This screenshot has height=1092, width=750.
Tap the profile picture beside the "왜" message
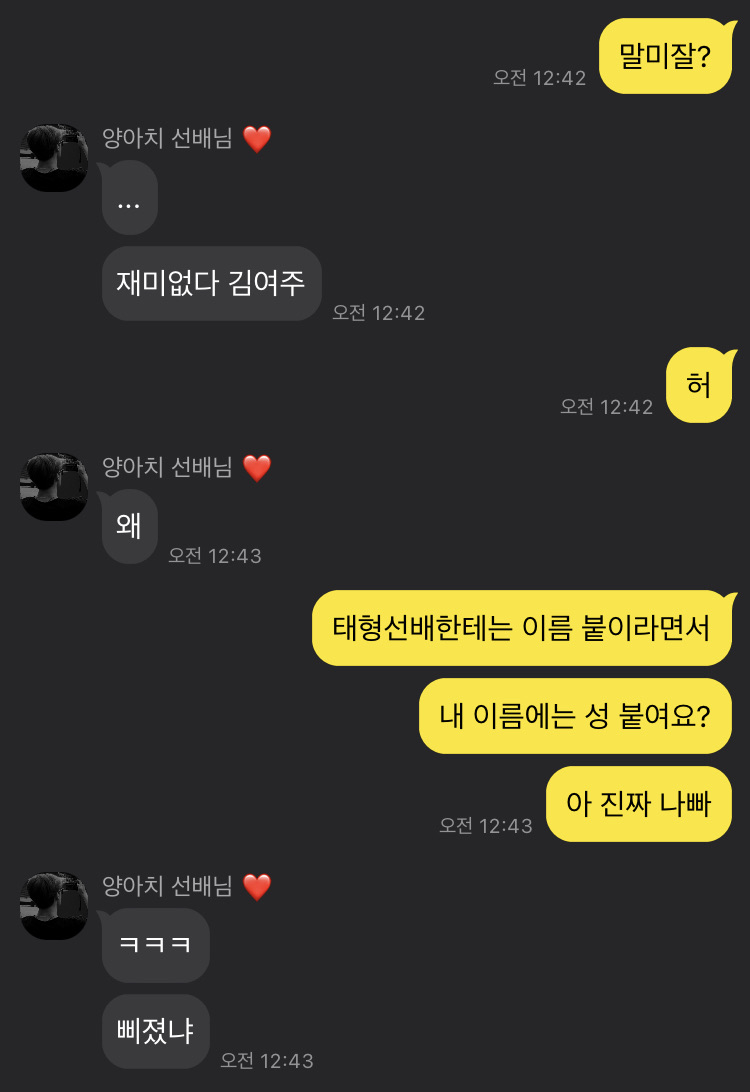[54, 486]
